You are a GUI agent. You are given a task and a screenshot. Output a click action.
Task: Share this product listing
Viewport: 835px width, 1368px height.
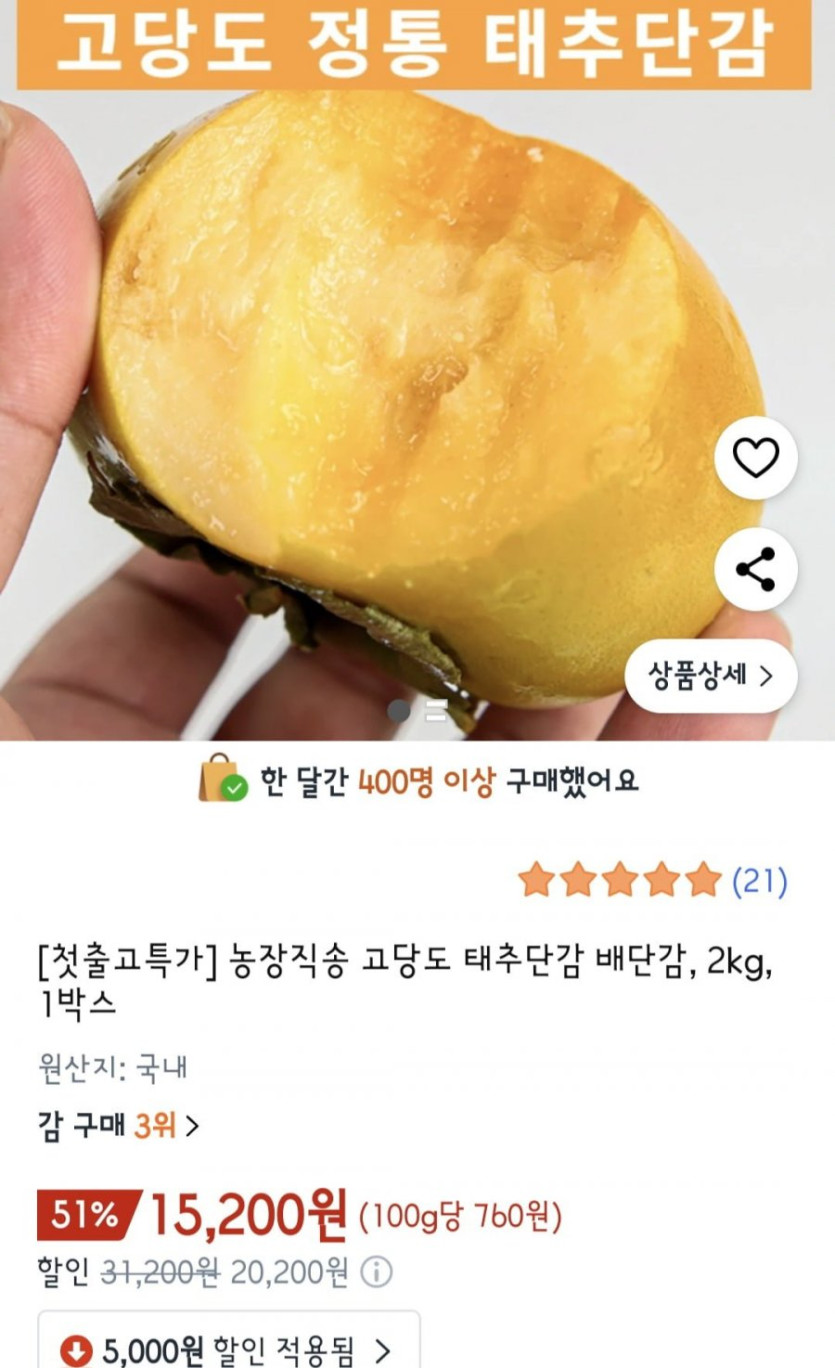tap(755, 569)
